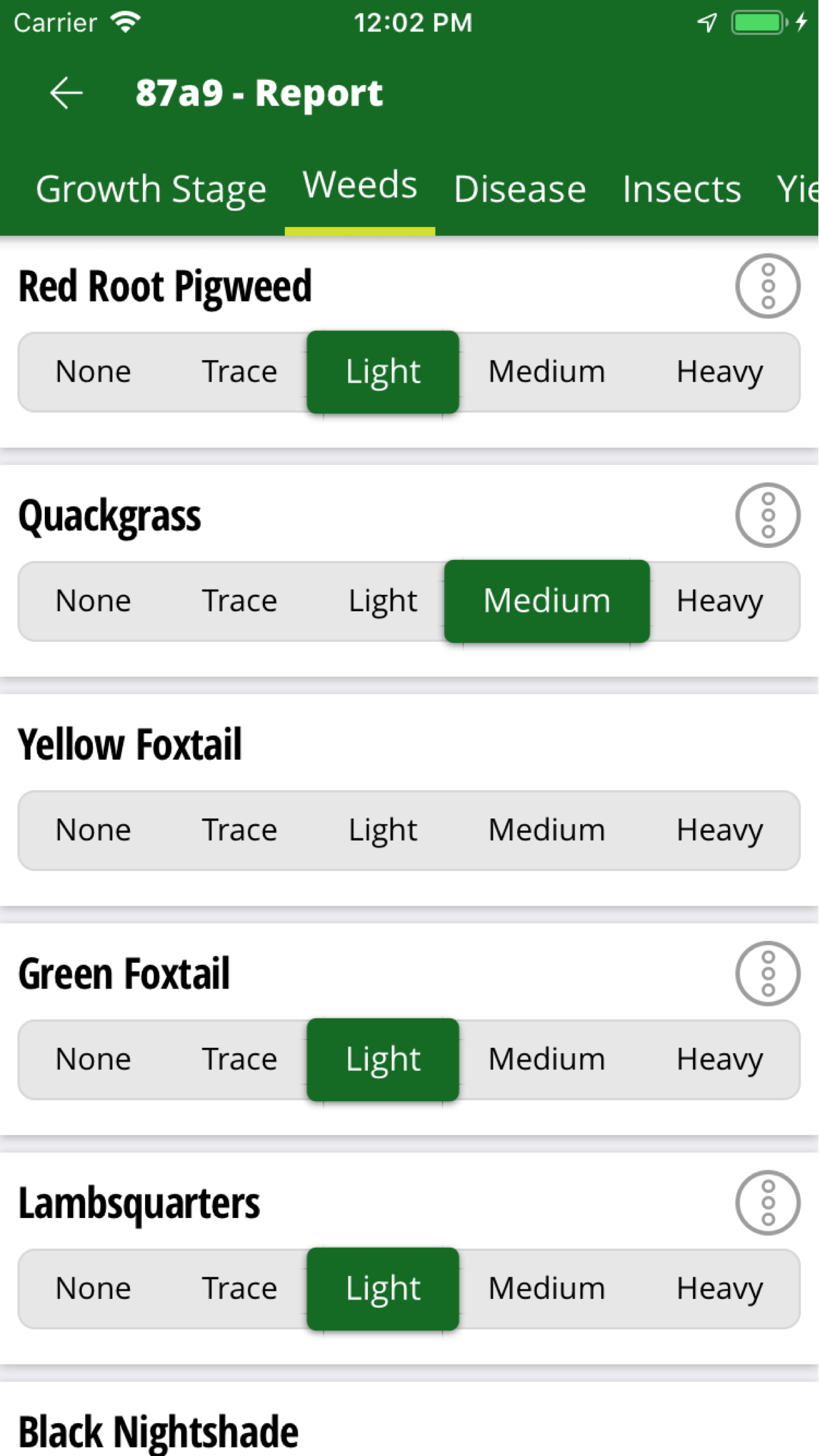Go back using the header arrow
Screen dimensions: 819x1456
pos(66,92)
